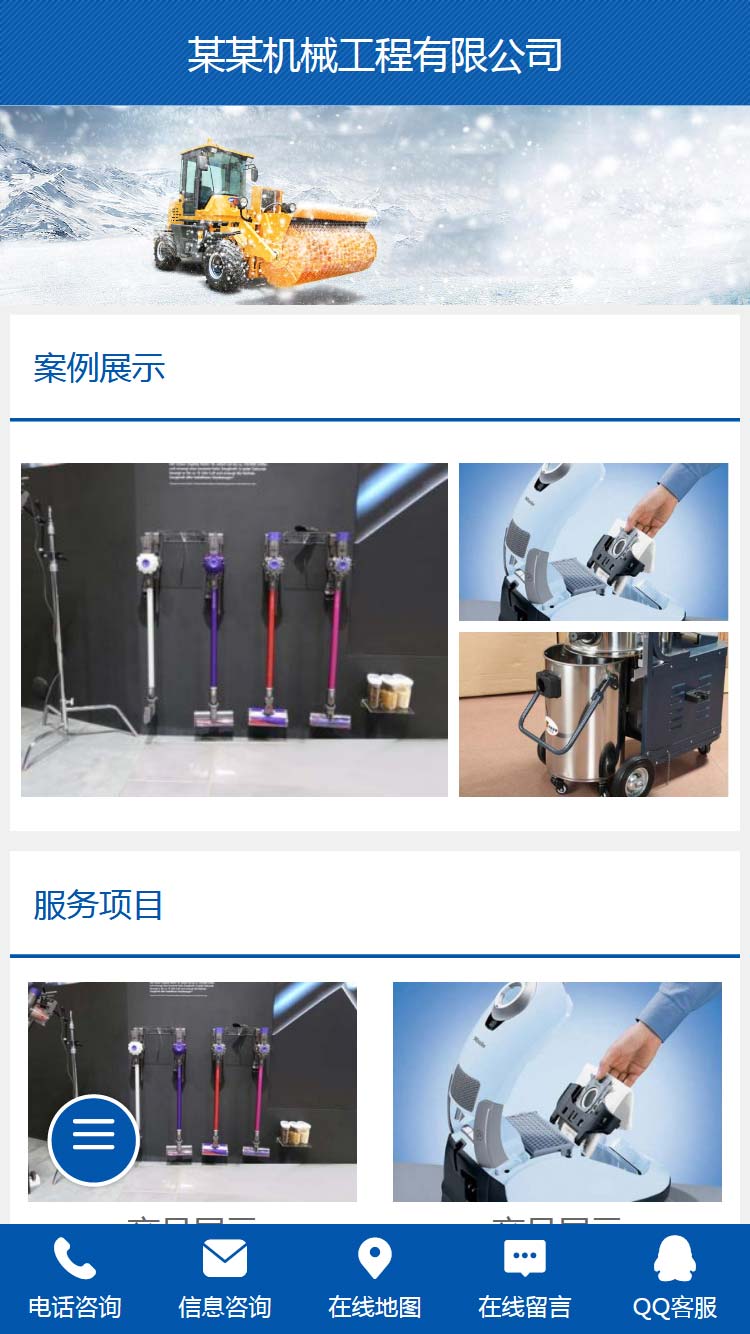Open the case with hand inserting vacuum filter

coord(593,541)
